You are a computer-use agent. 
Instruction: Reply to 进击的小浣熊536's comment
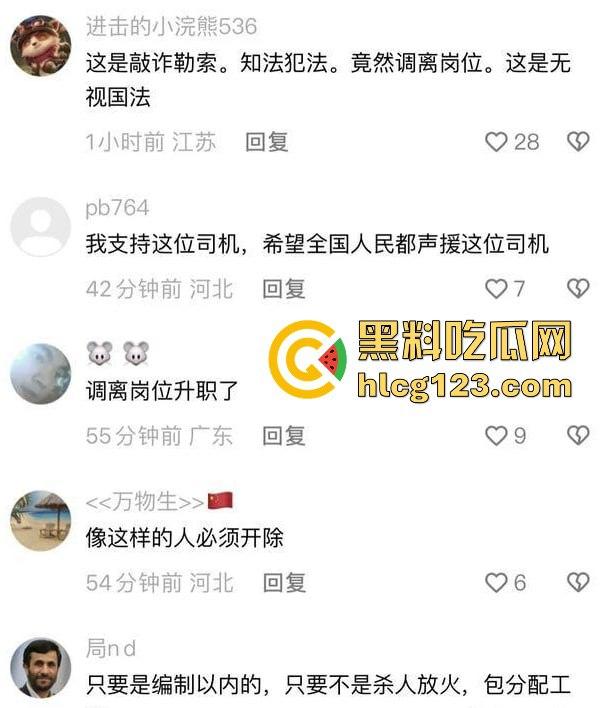(267, 142)
